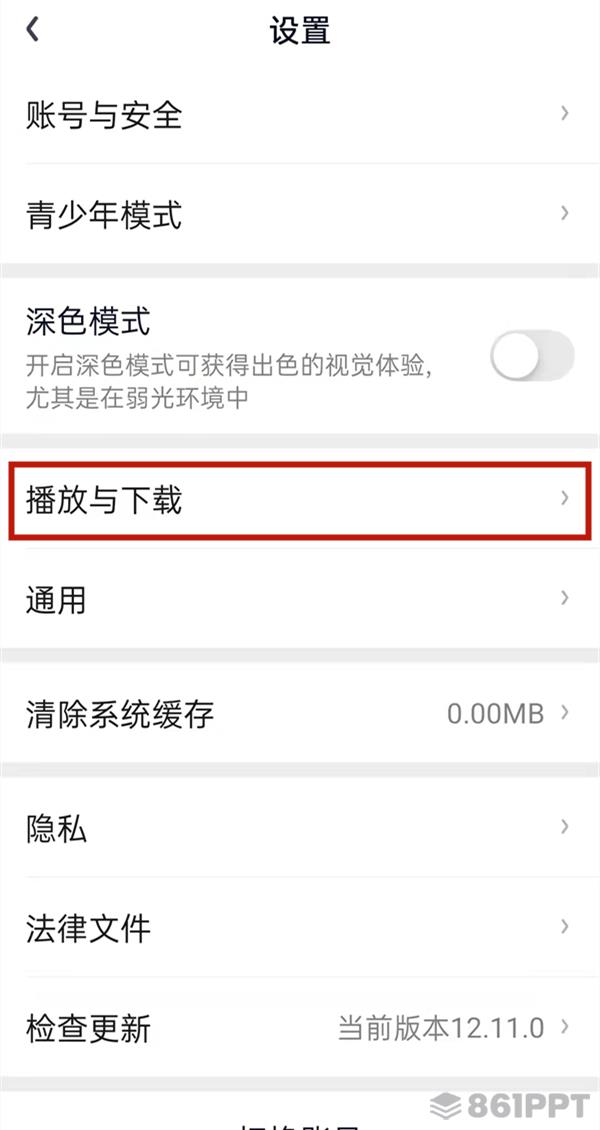Open 法律文件 page
Viewport: 600px width, 1130px height.
pyautogui.click(x=300, y=927)
